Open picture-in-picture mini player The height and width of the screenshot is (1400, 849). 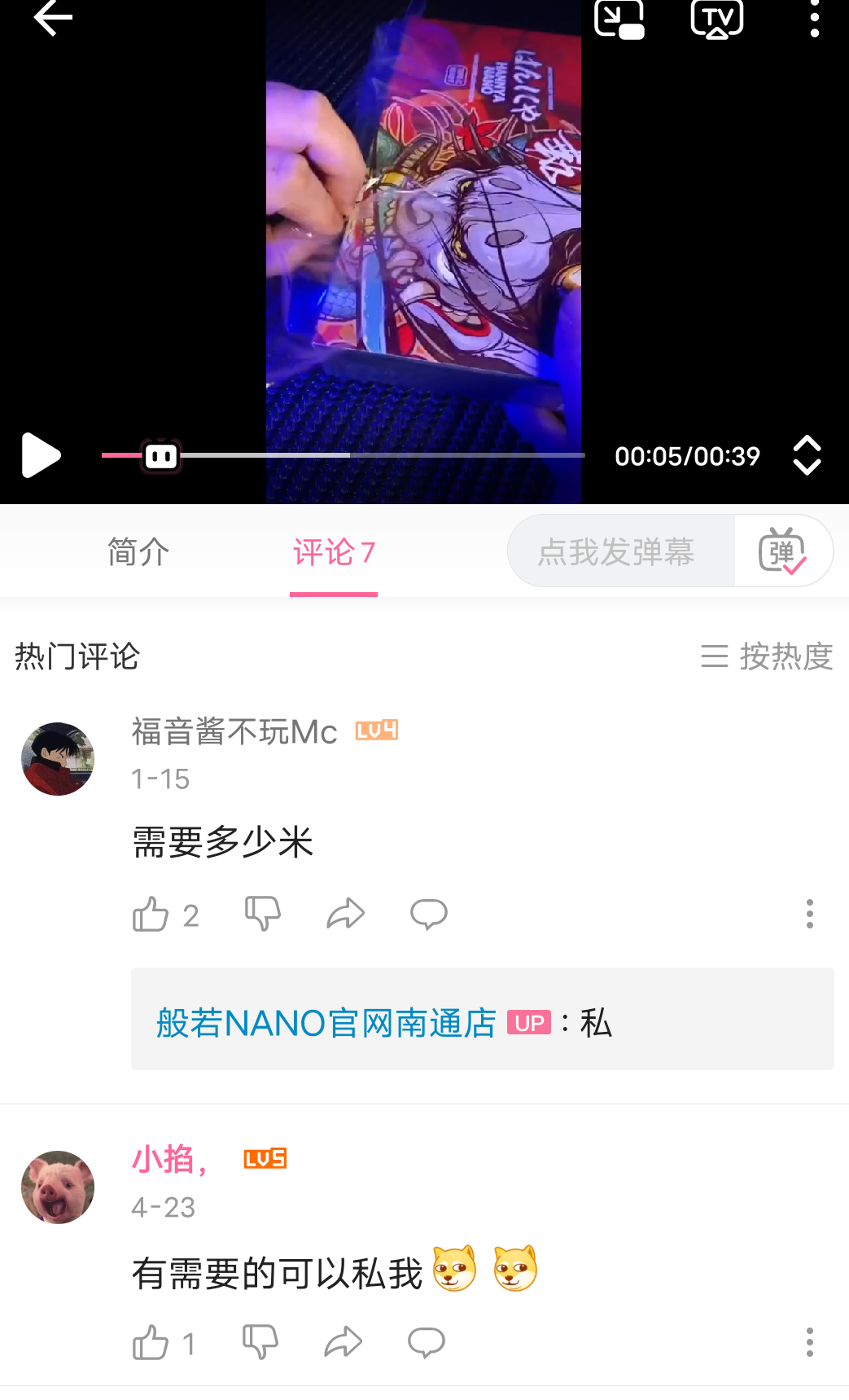[619, 19]
